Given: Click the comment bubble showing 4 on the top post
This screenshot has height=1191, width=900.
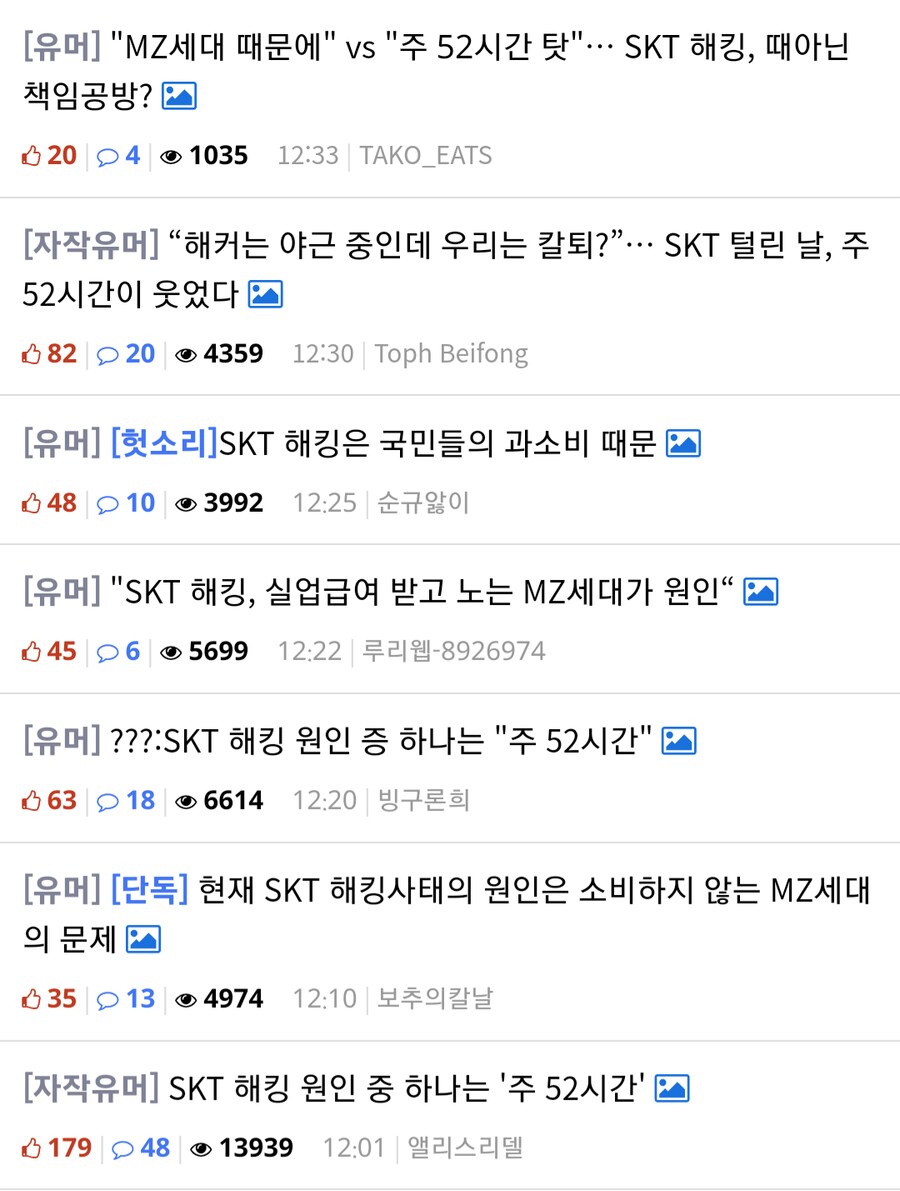Looking at the screenshot, I should (110, 155).
